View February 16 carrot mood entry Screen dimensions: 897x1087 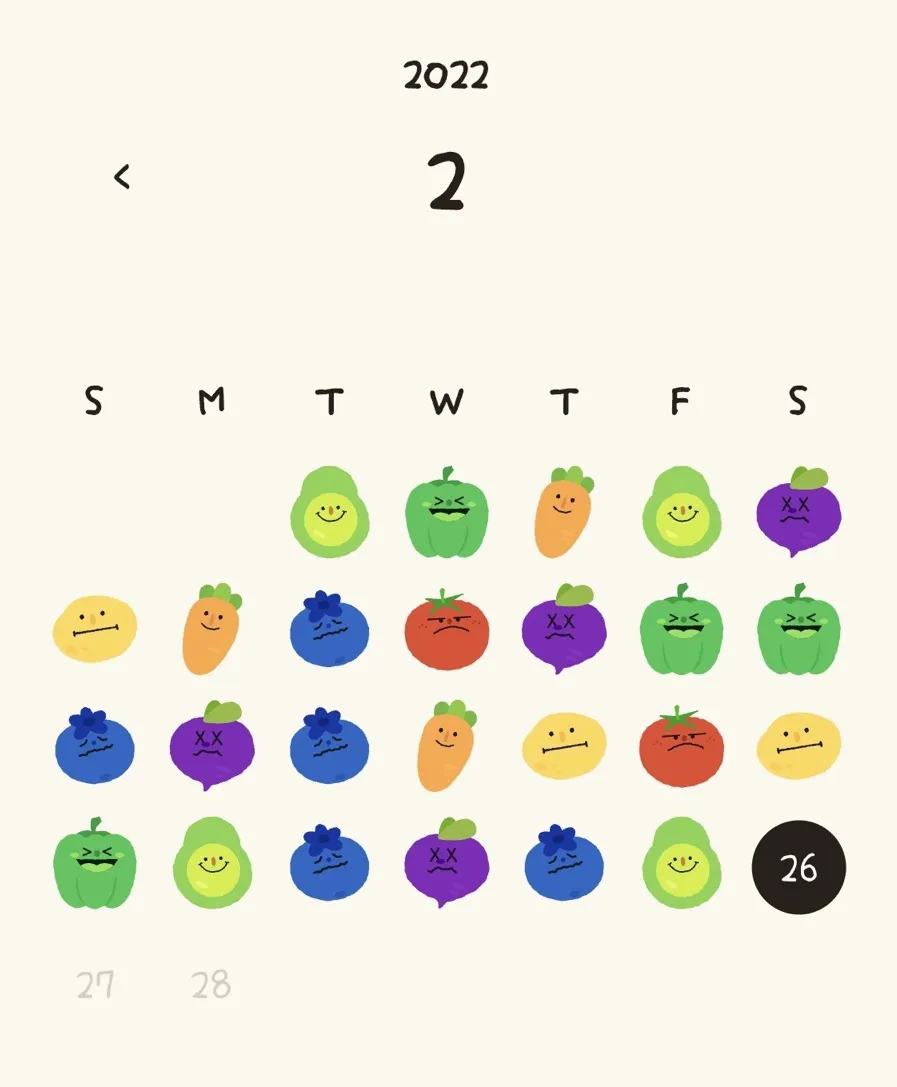[446, 746]
